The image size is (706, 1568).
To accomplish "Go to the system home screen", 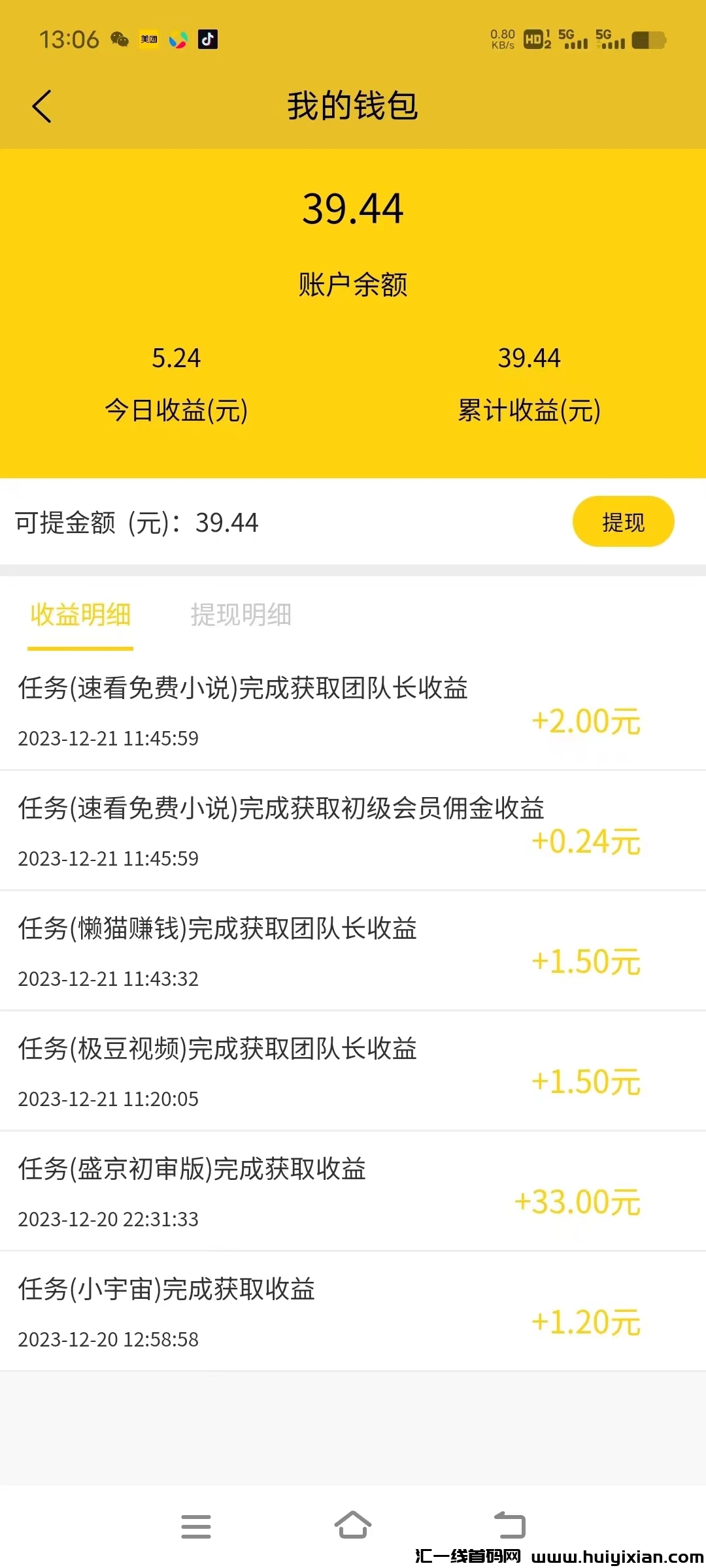I will click(x=353, y=1526).
